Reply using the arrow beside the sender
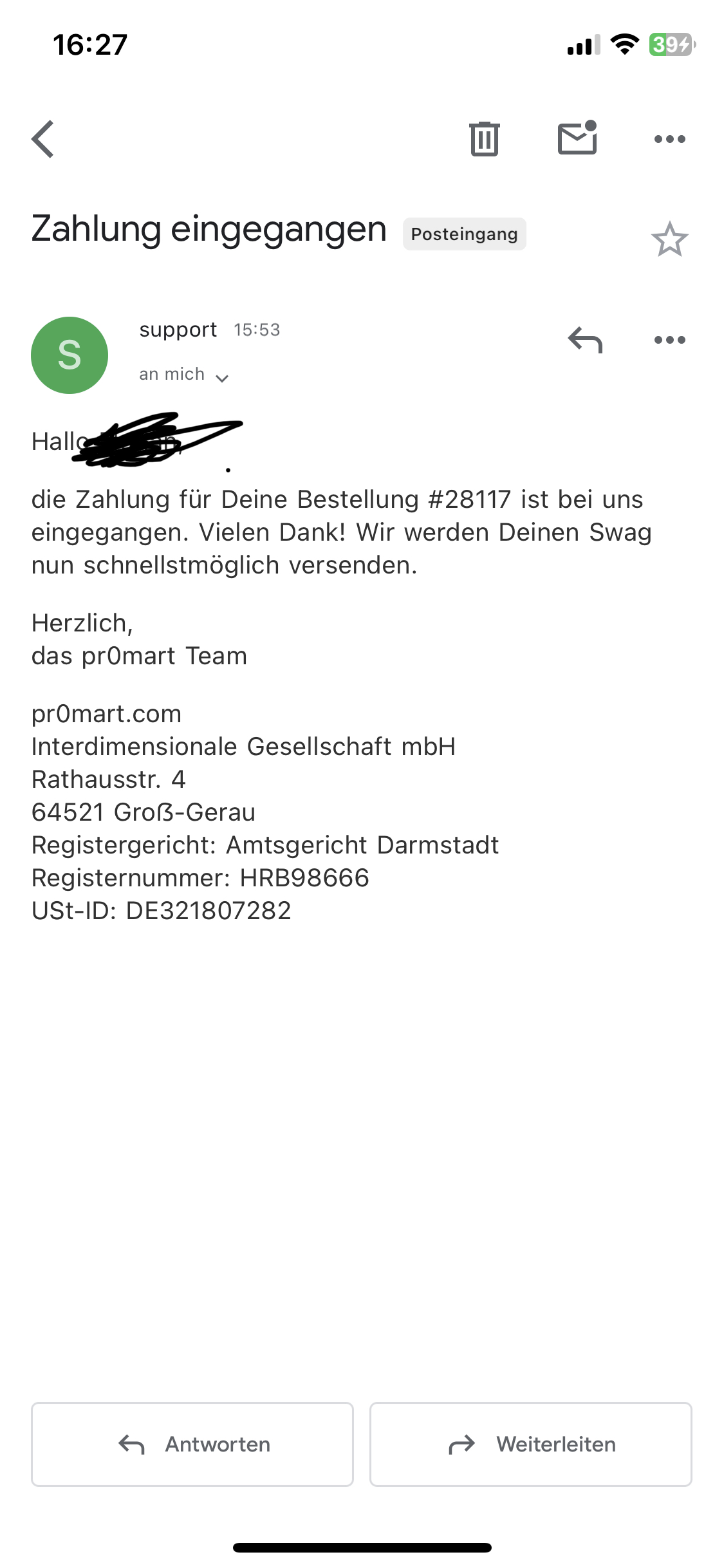Image resolution: width=724 pixels, height=1568 pixels. point(584,340)
